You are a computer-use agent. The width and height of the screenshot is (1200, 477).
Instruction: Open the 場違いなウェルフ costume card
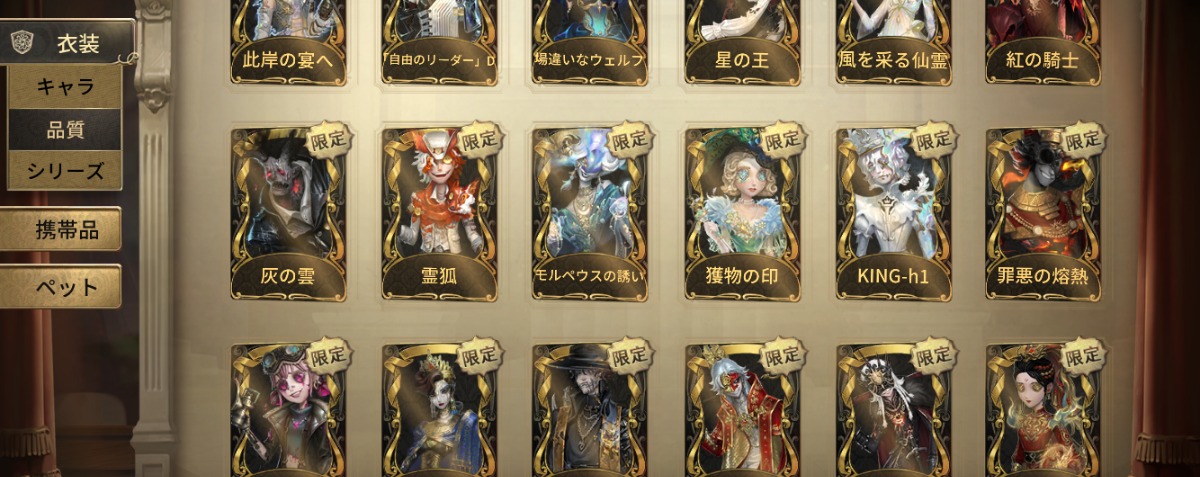589,40
